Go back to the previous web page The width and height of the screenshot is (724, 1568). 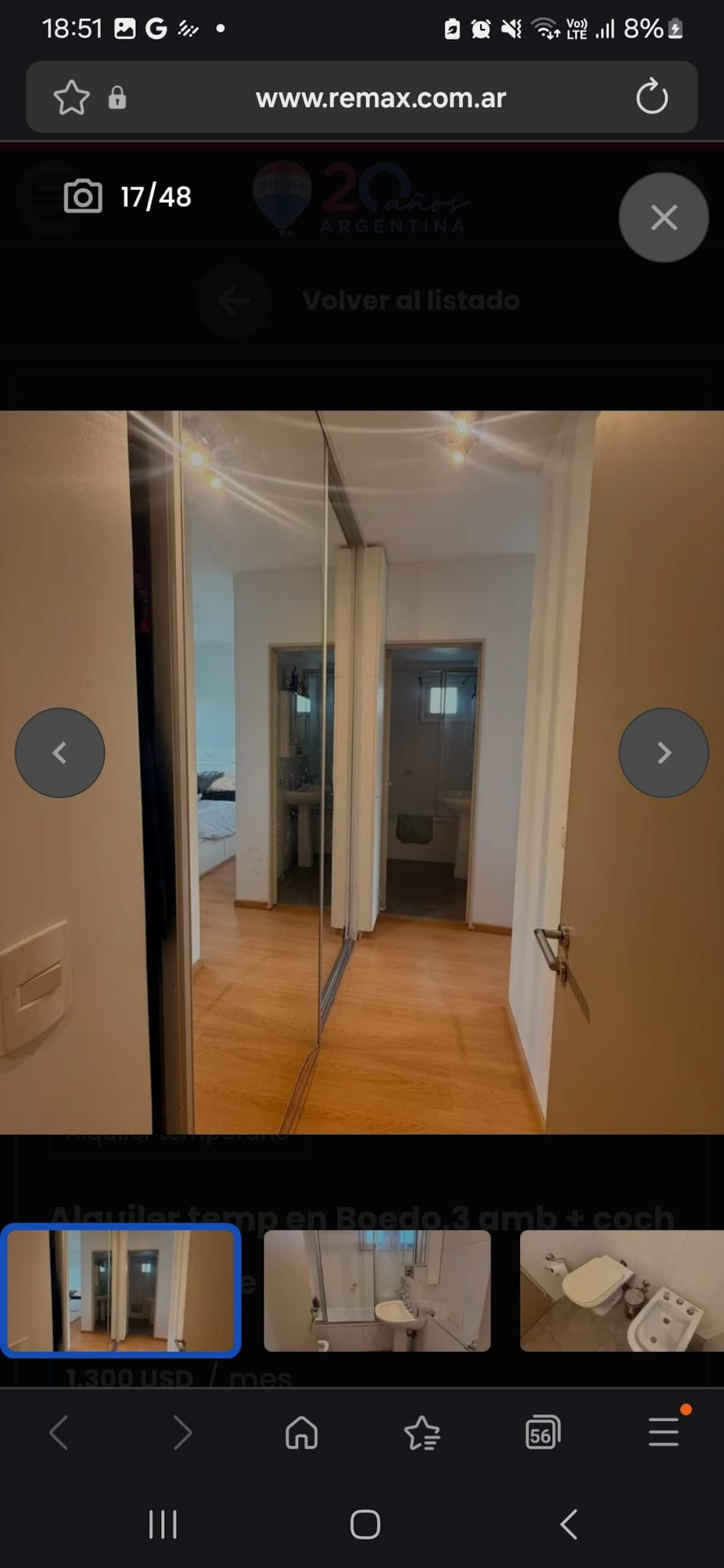click(59, 1433)
